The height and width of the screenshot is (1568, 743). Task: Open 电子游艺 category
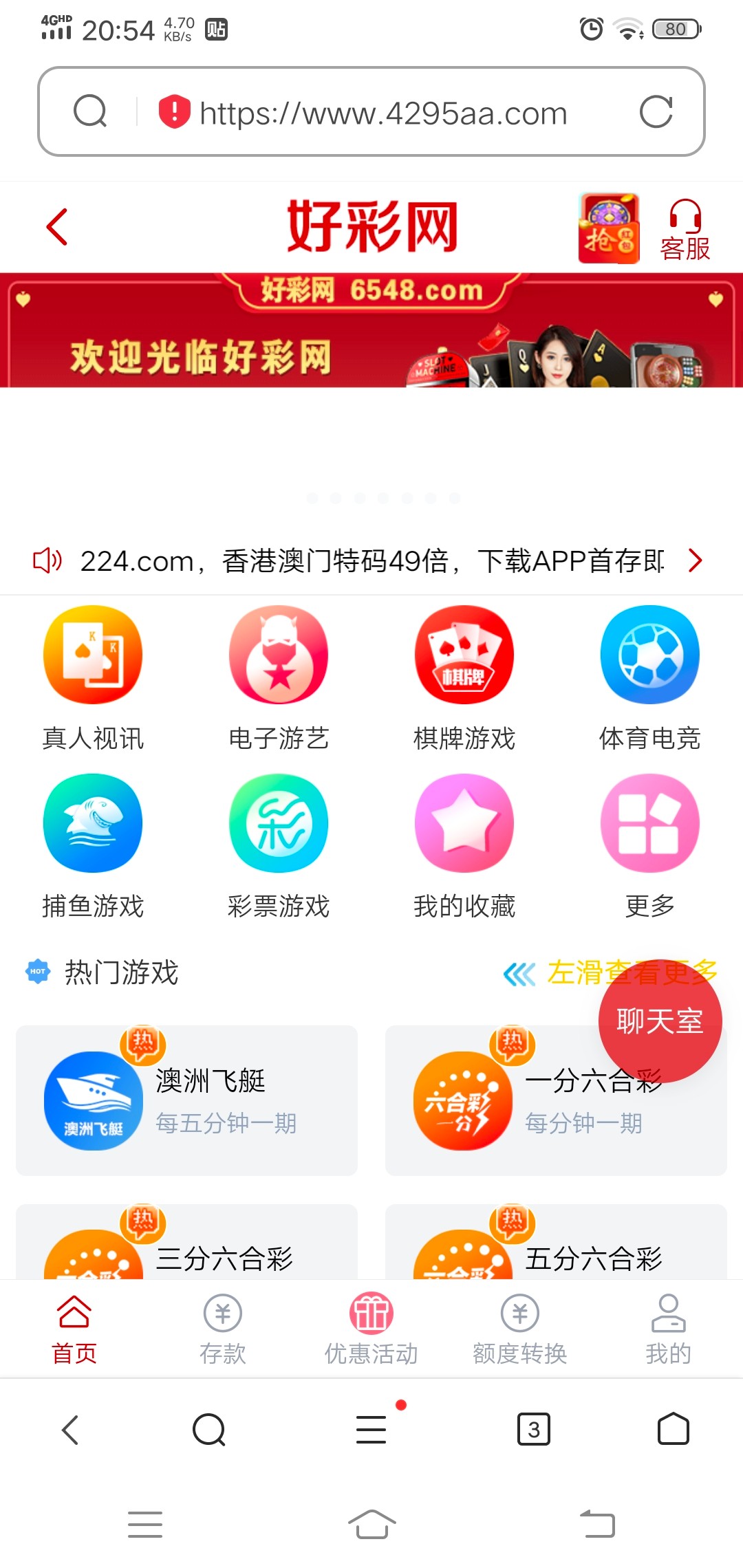pyautogui.click(x=279, y=677)
